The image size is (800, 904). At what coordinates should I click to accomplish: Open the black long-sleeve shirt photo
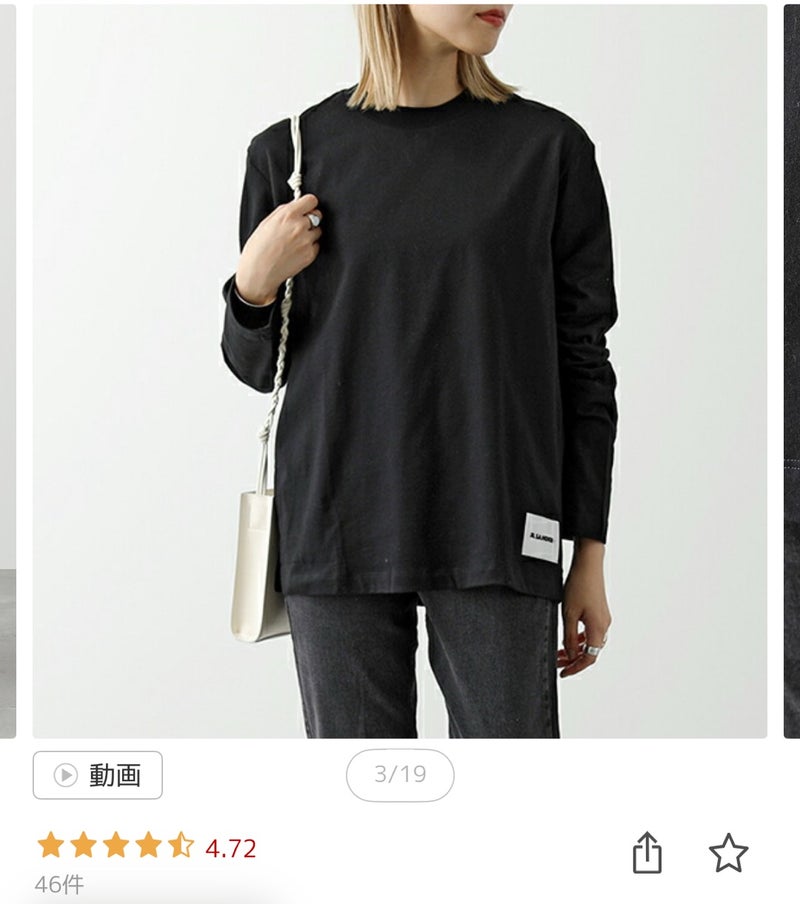click(400, 370)
